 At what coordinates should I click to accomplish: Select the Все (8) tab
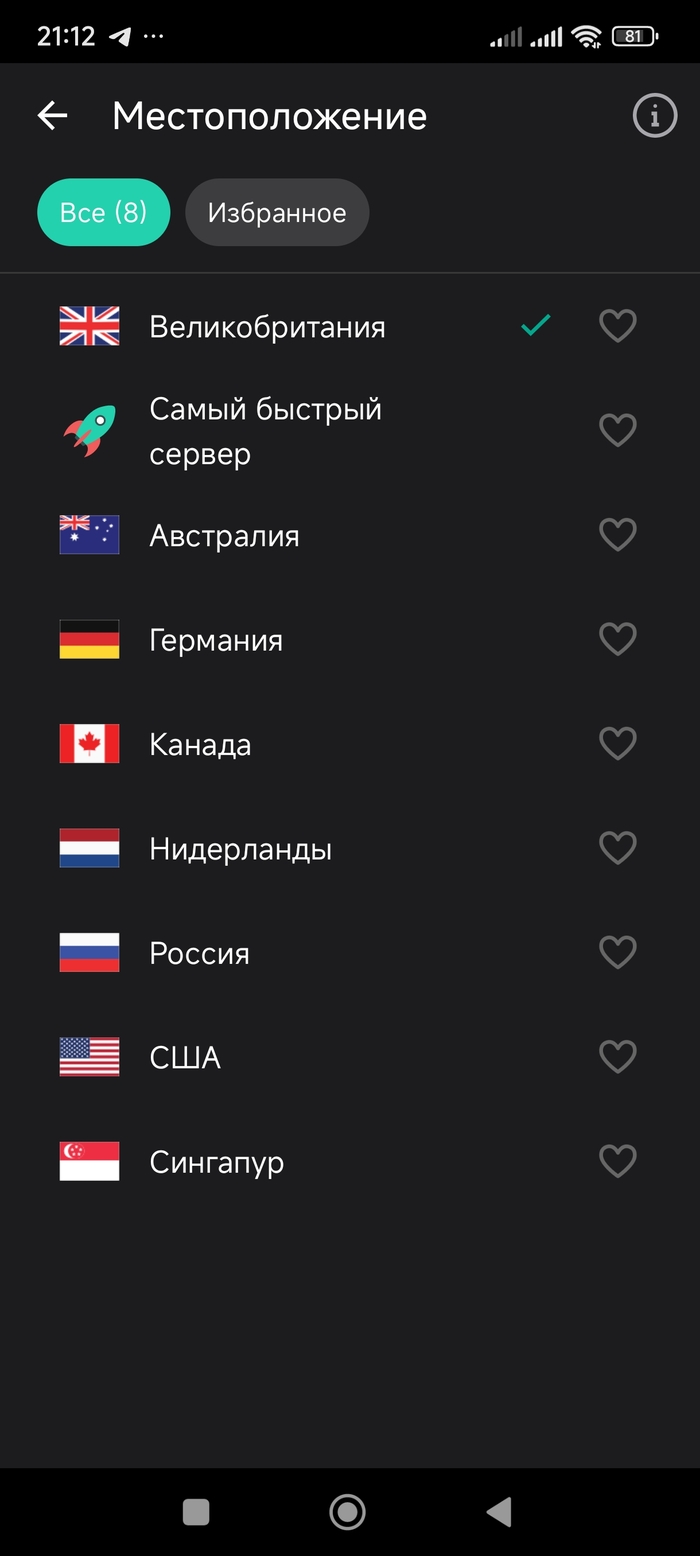point(103,212)
